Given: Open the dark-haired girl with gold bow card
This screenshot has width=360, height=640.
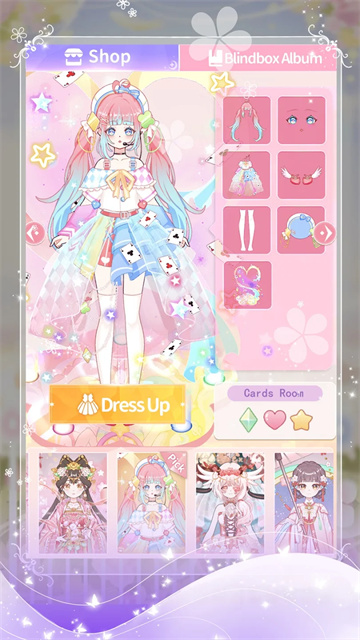Looking at the screenshot, I should tap(73, 503).
